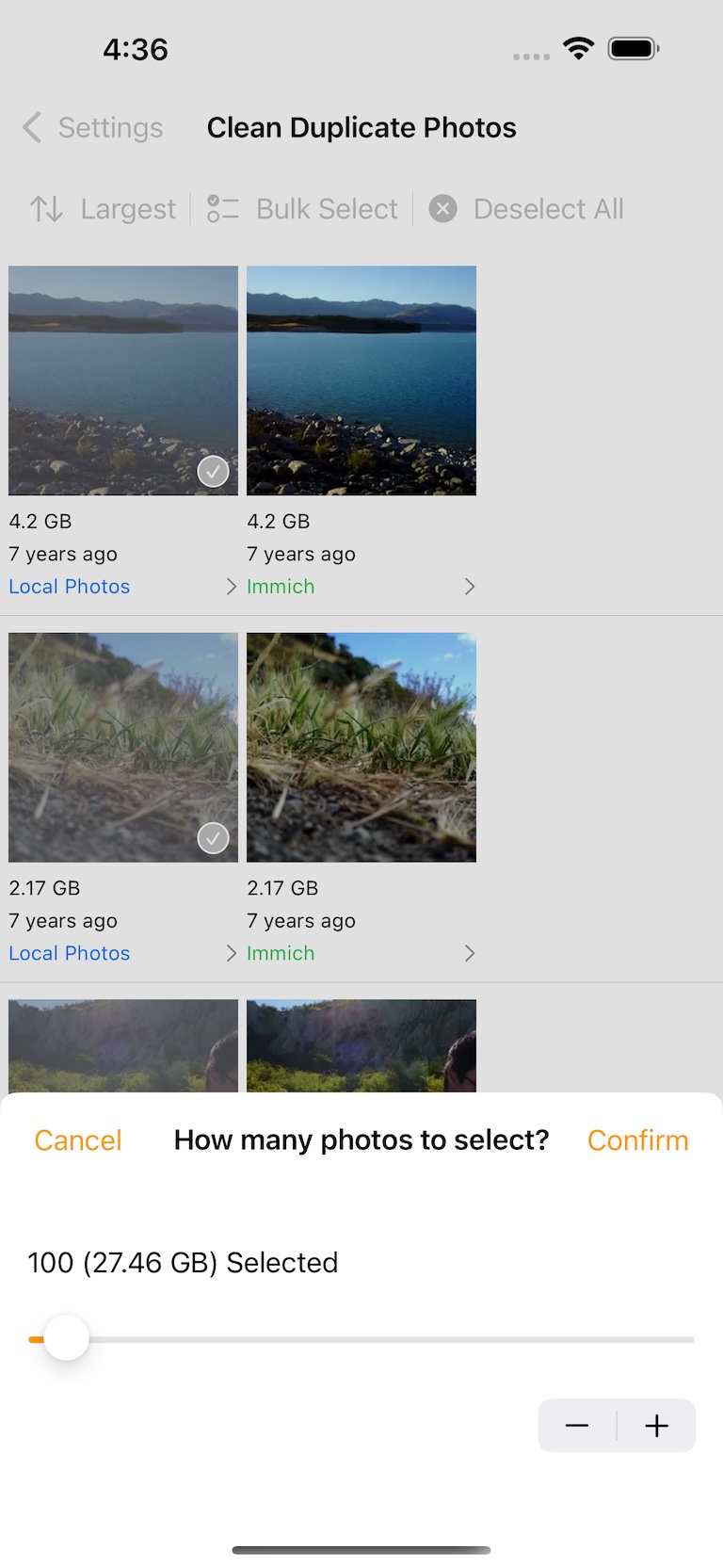Screen dimensions: 723x1568
Task: Return to Settings screen
Action: (x=110, y=127)
